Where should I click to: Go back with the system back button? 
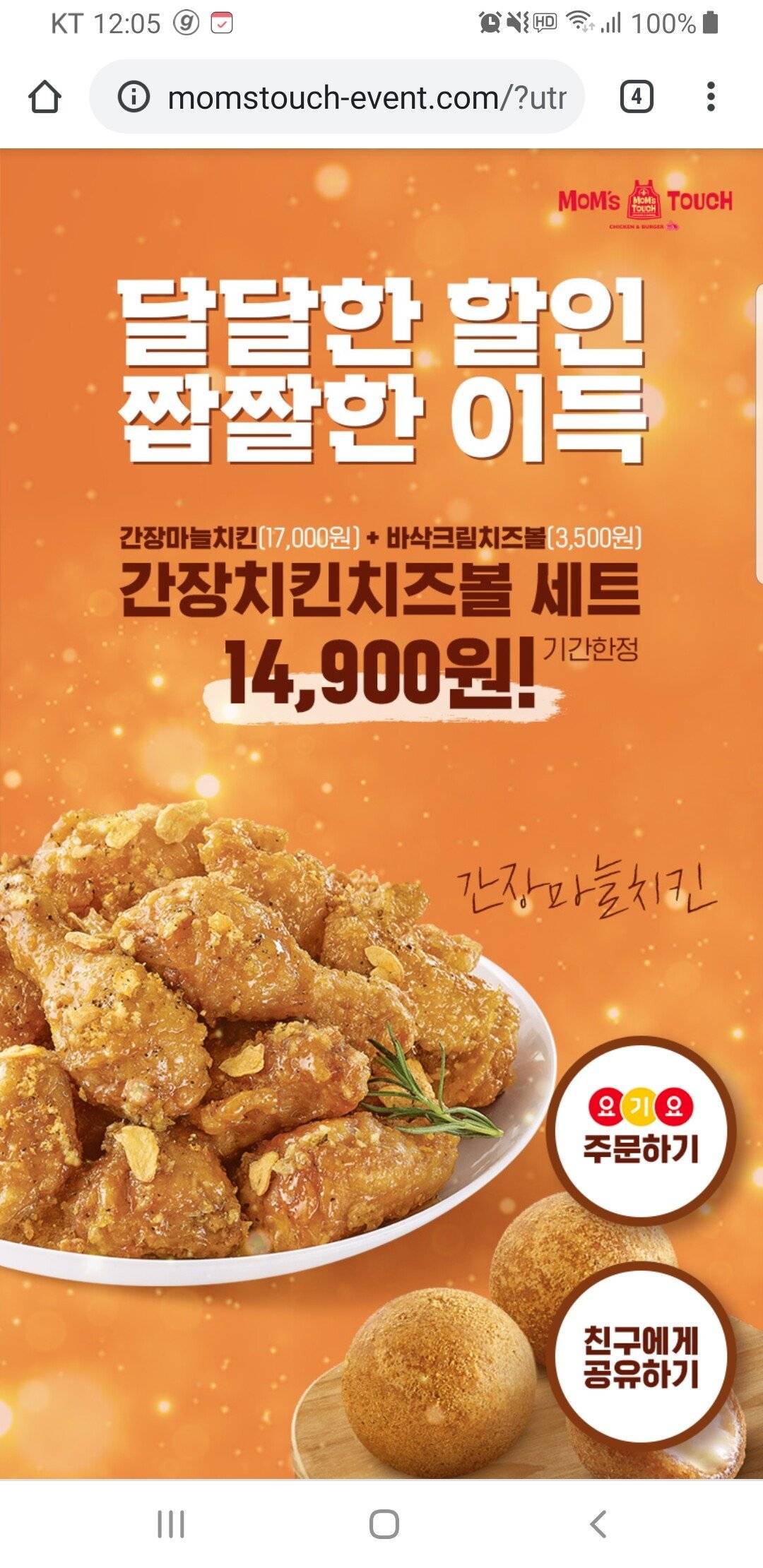(598, 1524)
